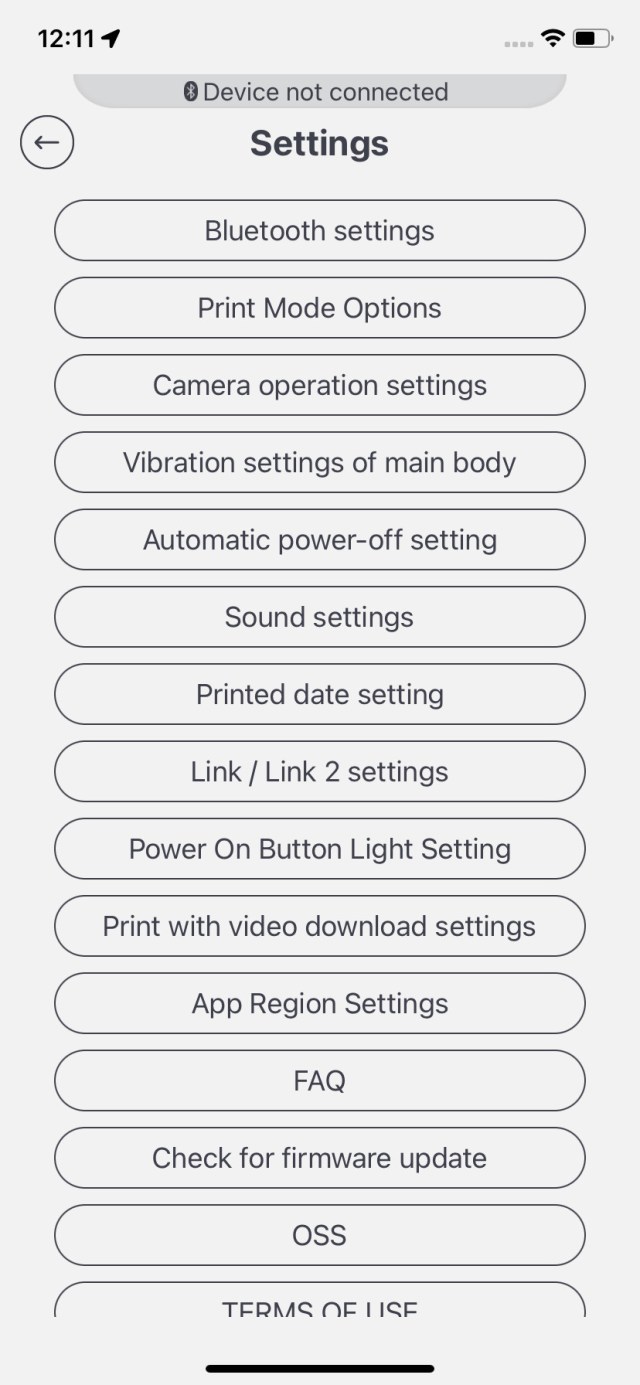This screenshot has height=1385, width=640.
Task: Open Print Mode Options
Action: 319,307
